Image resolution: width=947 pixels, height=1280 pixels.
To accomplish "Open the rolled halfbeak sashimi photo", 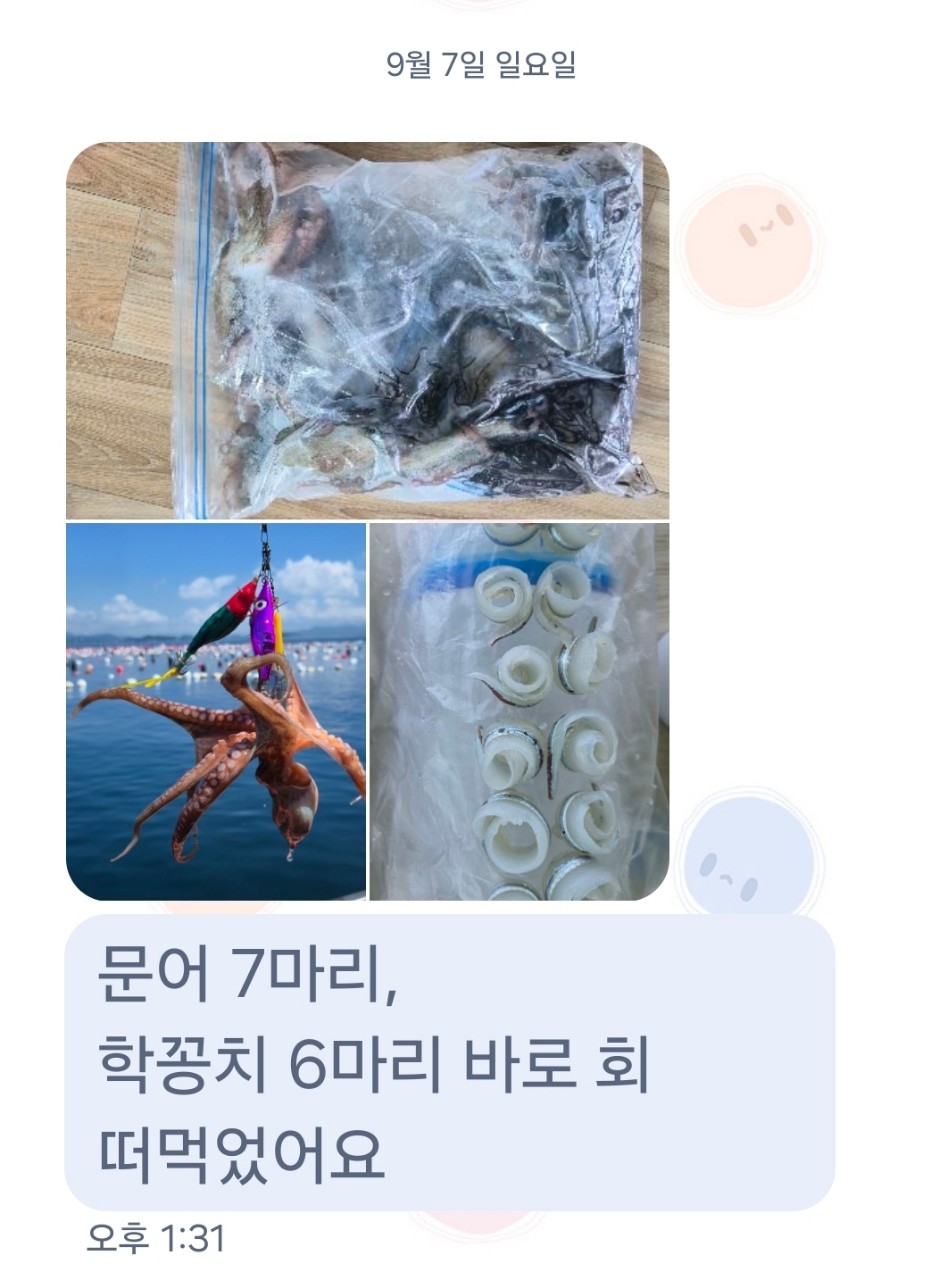I will (x=519, y=711).
